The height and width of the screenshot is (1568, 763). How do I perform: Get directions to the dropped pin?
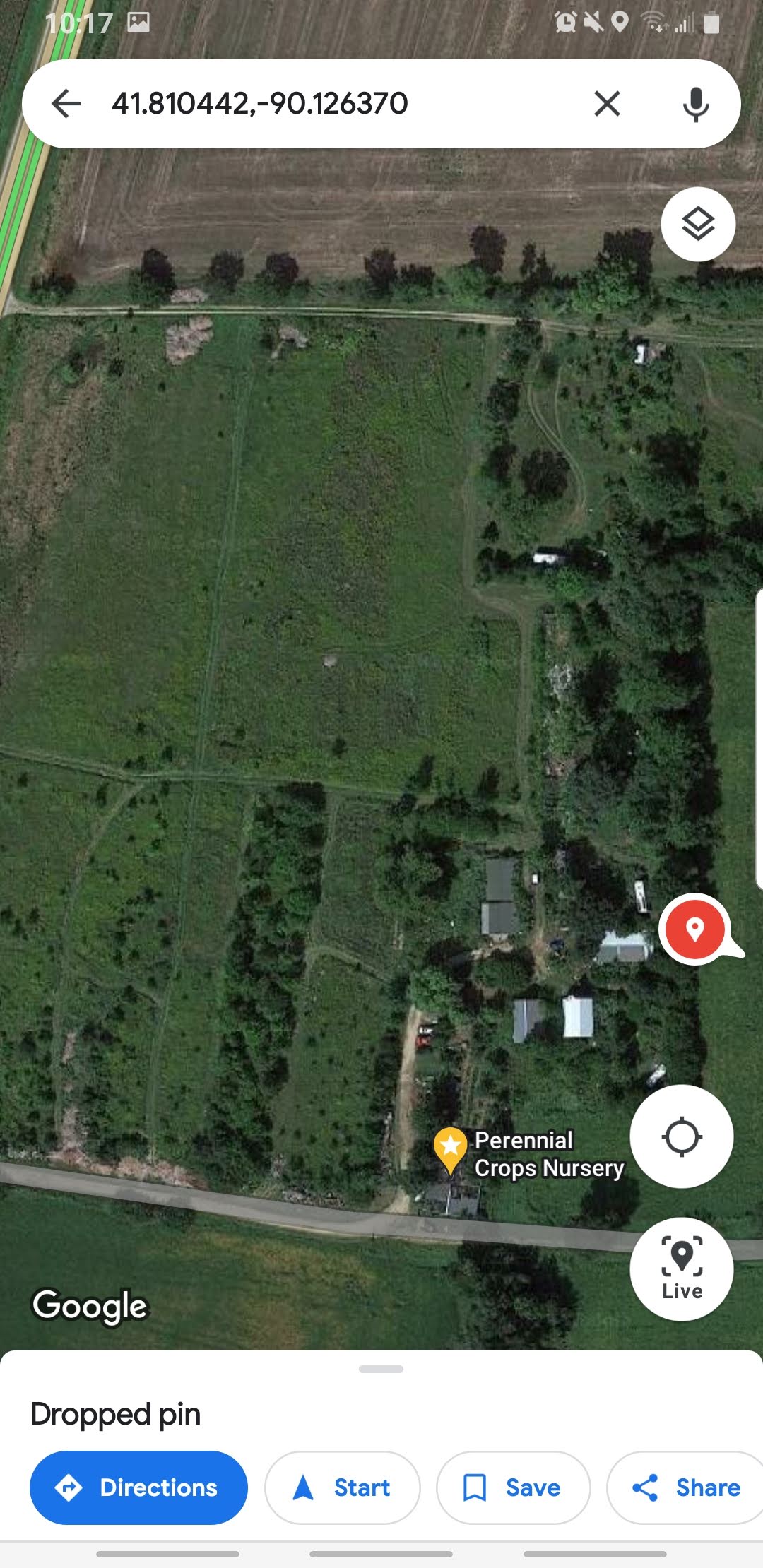[138, 1487]
